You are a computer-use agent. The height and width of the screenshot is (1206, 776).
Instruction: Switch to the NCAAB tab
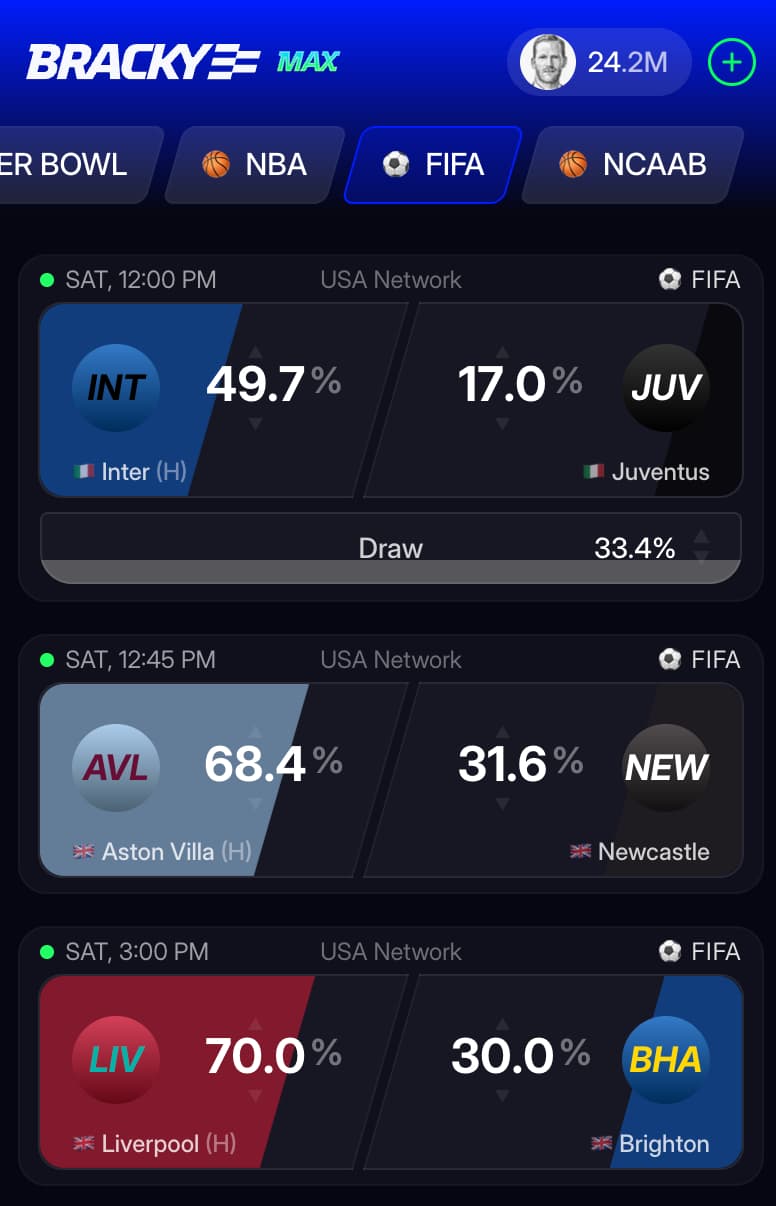coord(633,165)
